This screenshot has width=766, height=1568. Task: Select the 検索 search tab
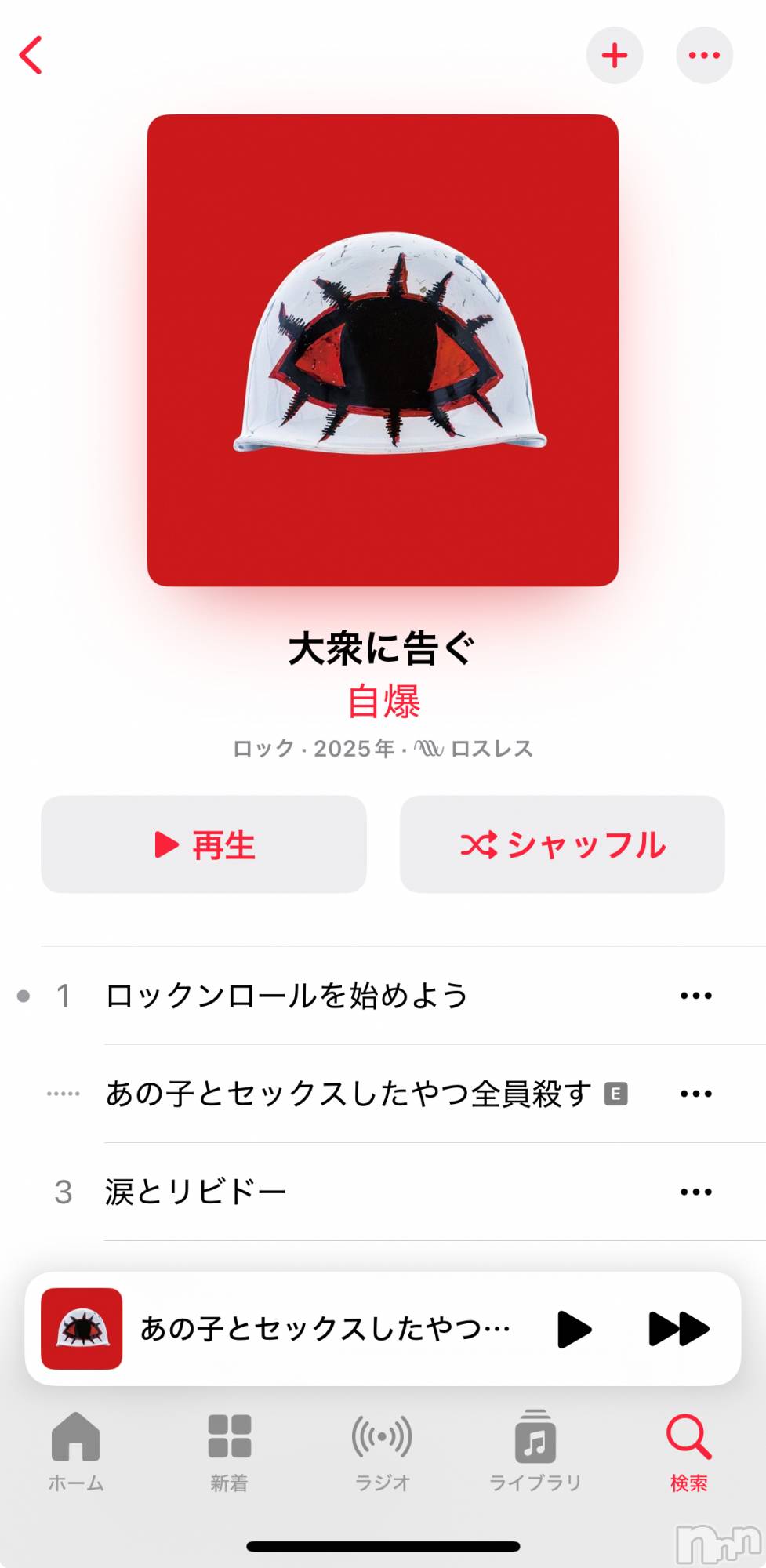pos(688,1450)
